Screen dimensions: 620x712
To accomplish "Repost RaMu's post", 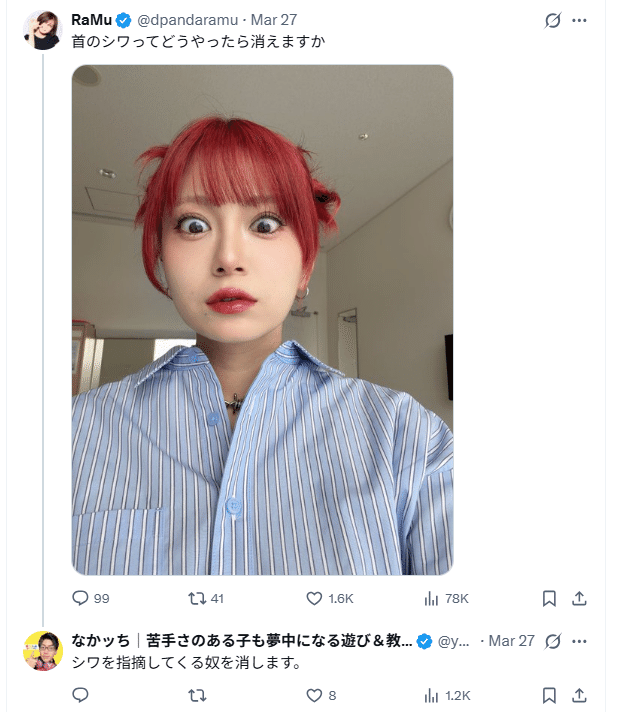I will click(x=198, y=598).
